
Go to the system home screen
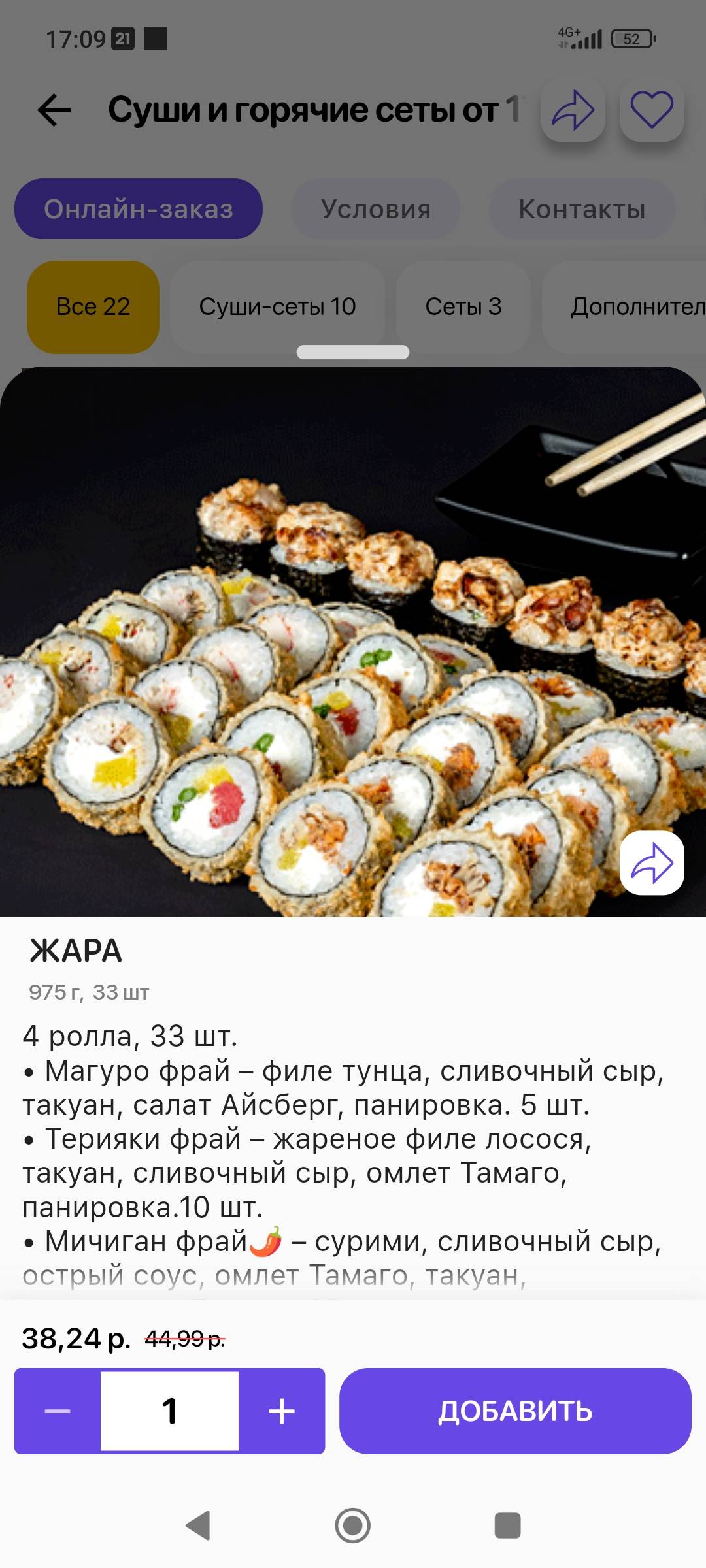click(x=353, y=1526)
